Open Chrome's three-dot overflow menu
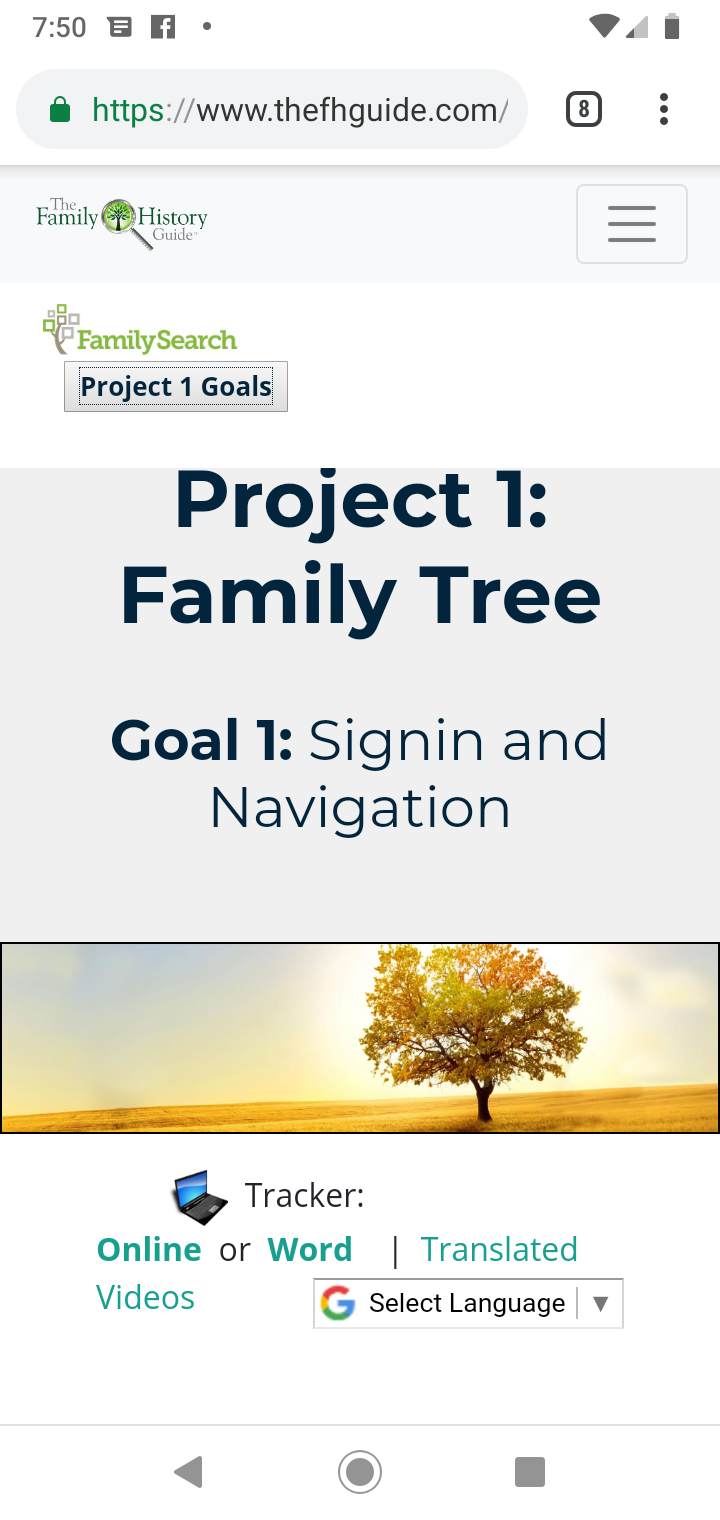Viewport: 720px width, 1520px height. pyautogui.click(x=663, y=109)
